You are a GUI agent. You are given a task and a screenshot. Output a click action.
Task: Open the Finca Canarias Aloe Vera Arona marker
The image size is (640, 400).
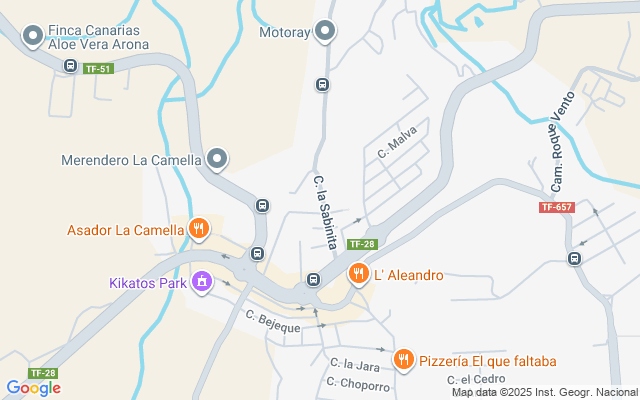(31, 37)
